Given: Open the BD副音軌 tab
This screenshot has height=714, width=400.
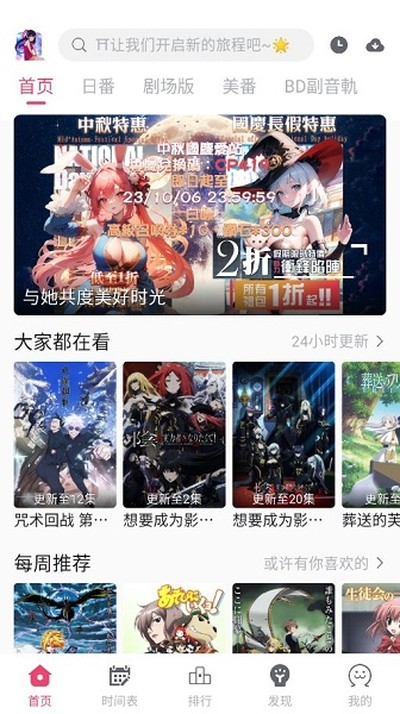Looking at the screenshot, I should 321,86.
